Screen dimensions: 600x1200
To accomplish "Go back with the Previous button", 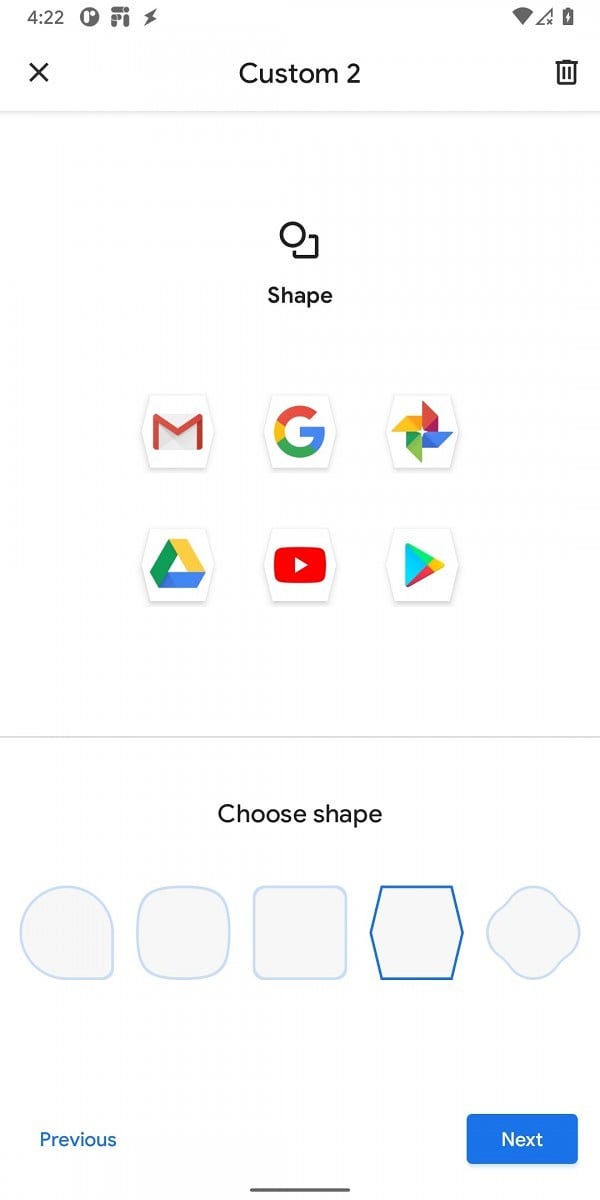I will (78, 1139).
